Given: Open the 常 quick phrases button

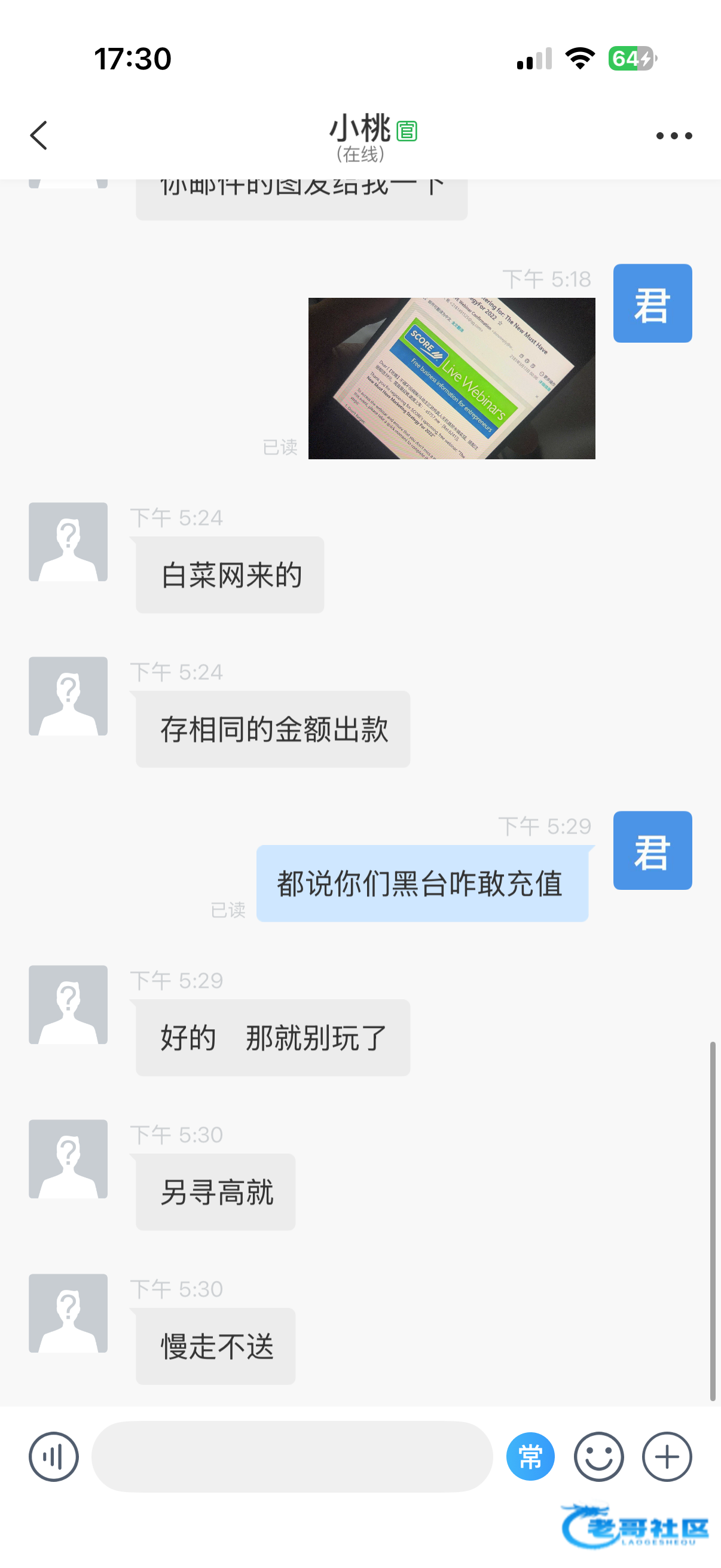Looking at the screenshot, I should coord(530,1457).
